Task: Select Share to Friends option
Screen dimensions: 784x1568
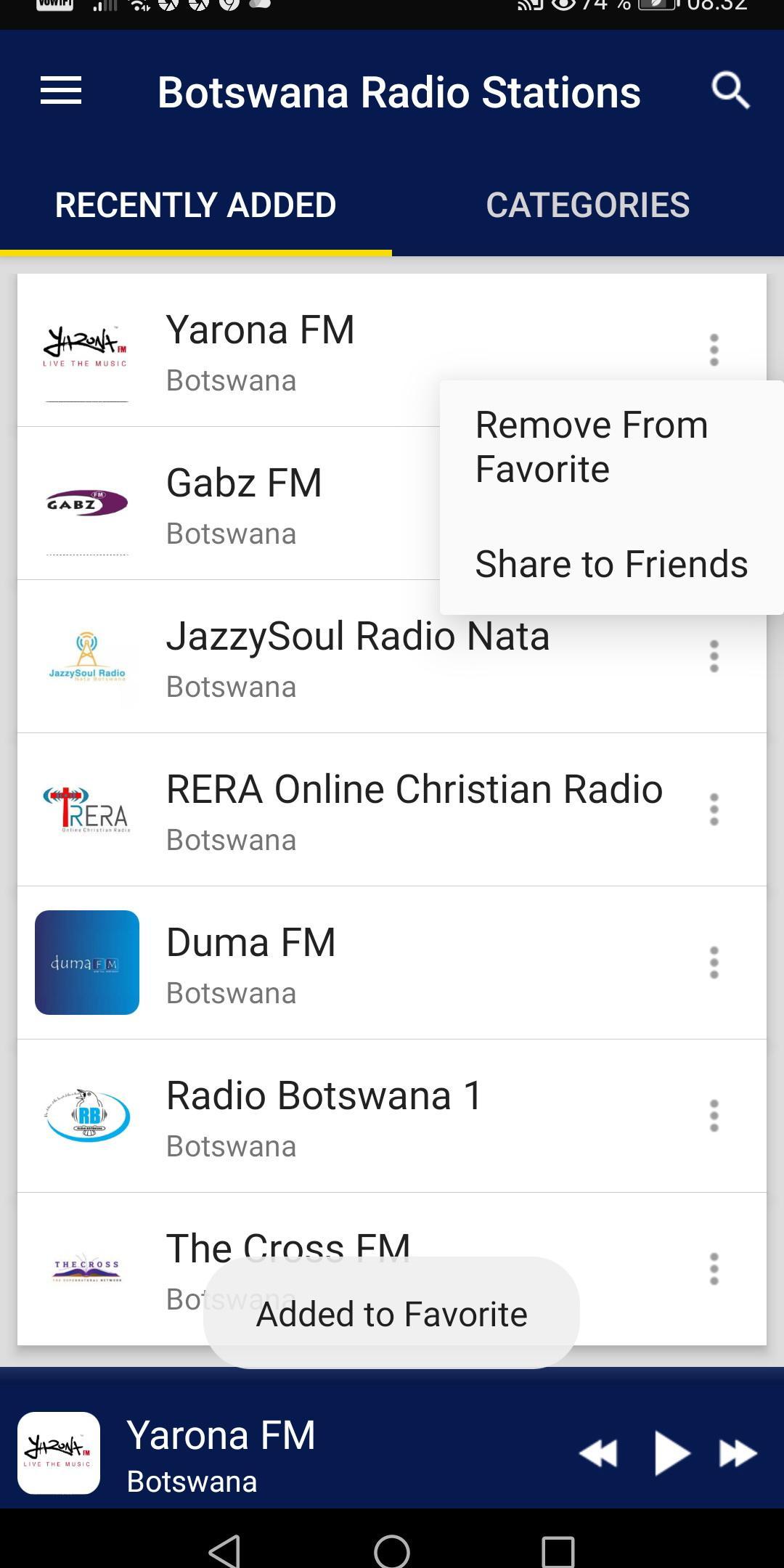Action: point(612,564)
